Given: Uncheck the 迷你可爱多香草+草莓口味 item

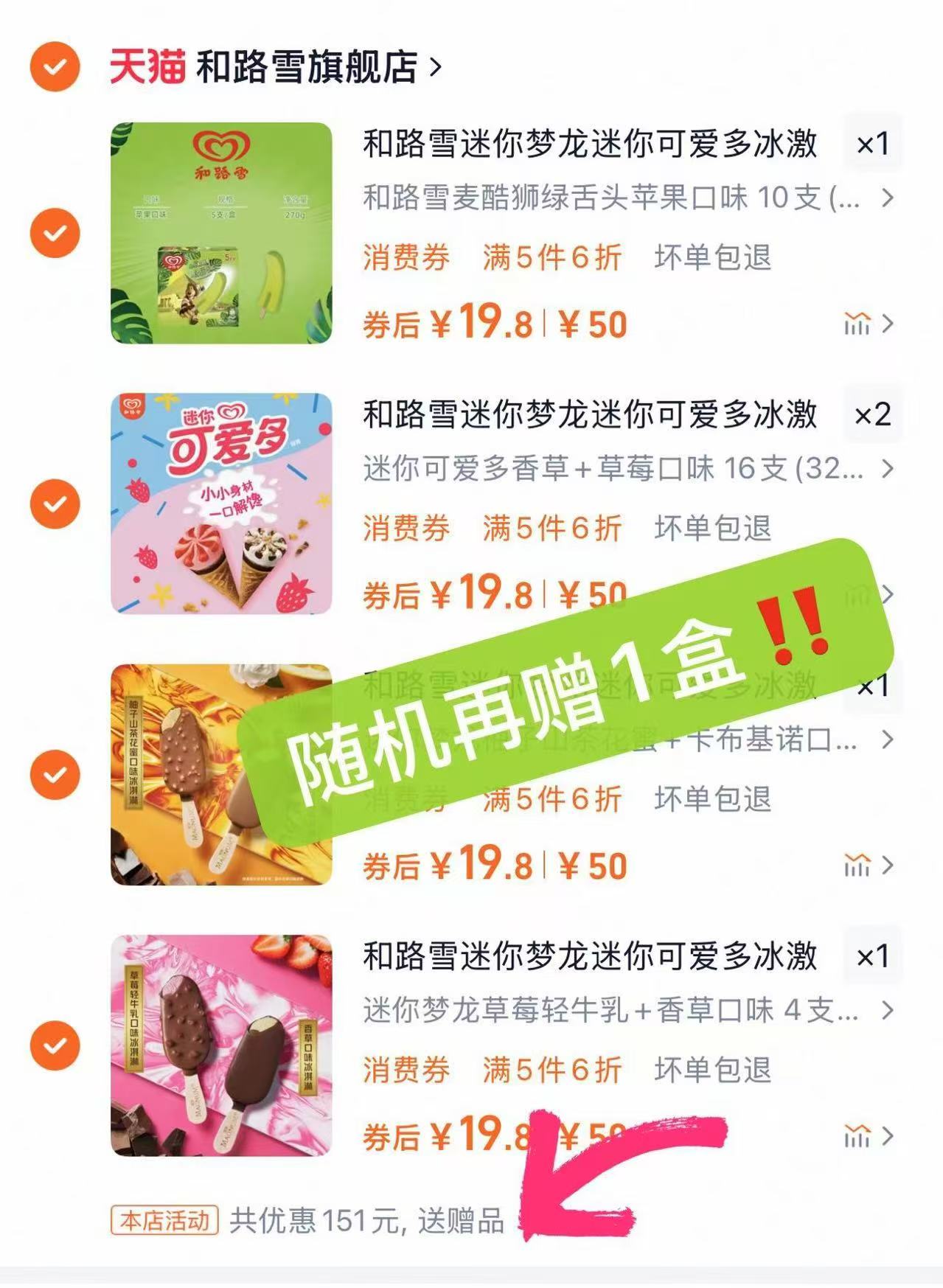Looking at the screenshot, I should click(55, 504).
